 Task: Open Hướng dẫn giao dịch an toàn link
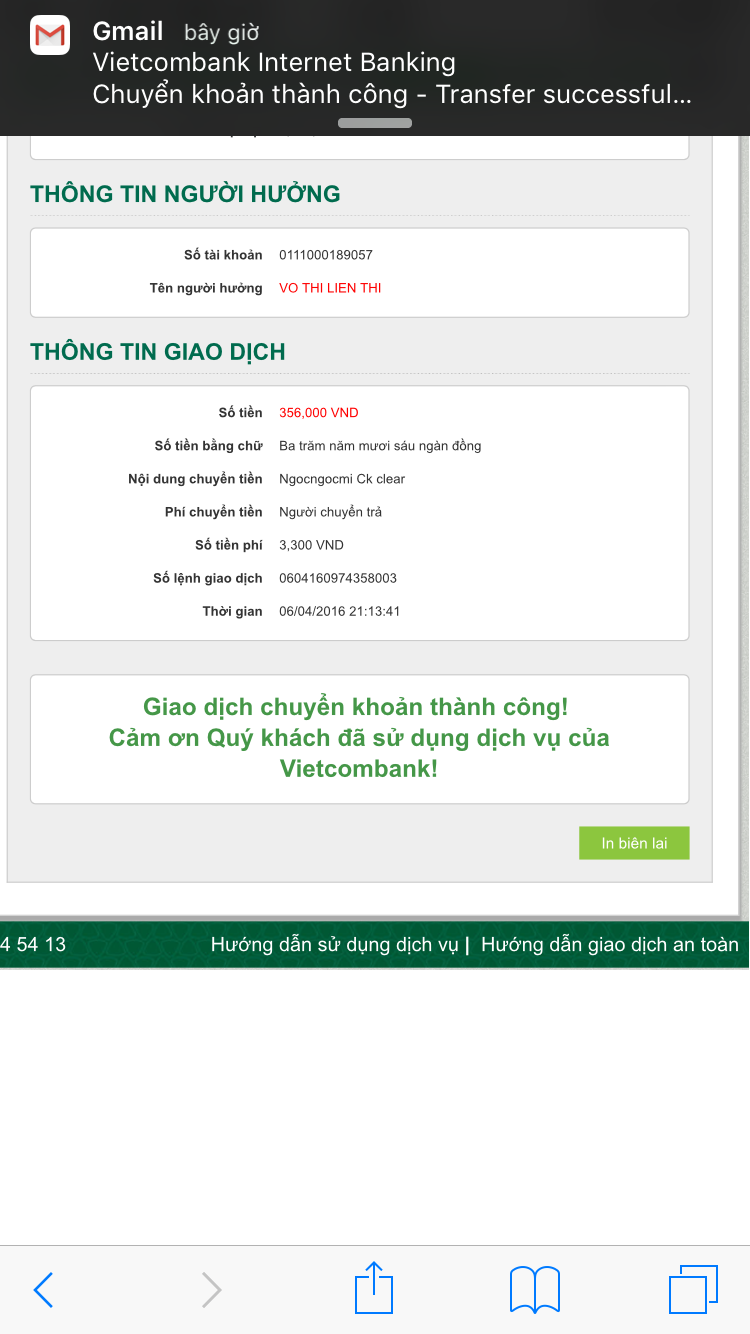tap(609, 944)
